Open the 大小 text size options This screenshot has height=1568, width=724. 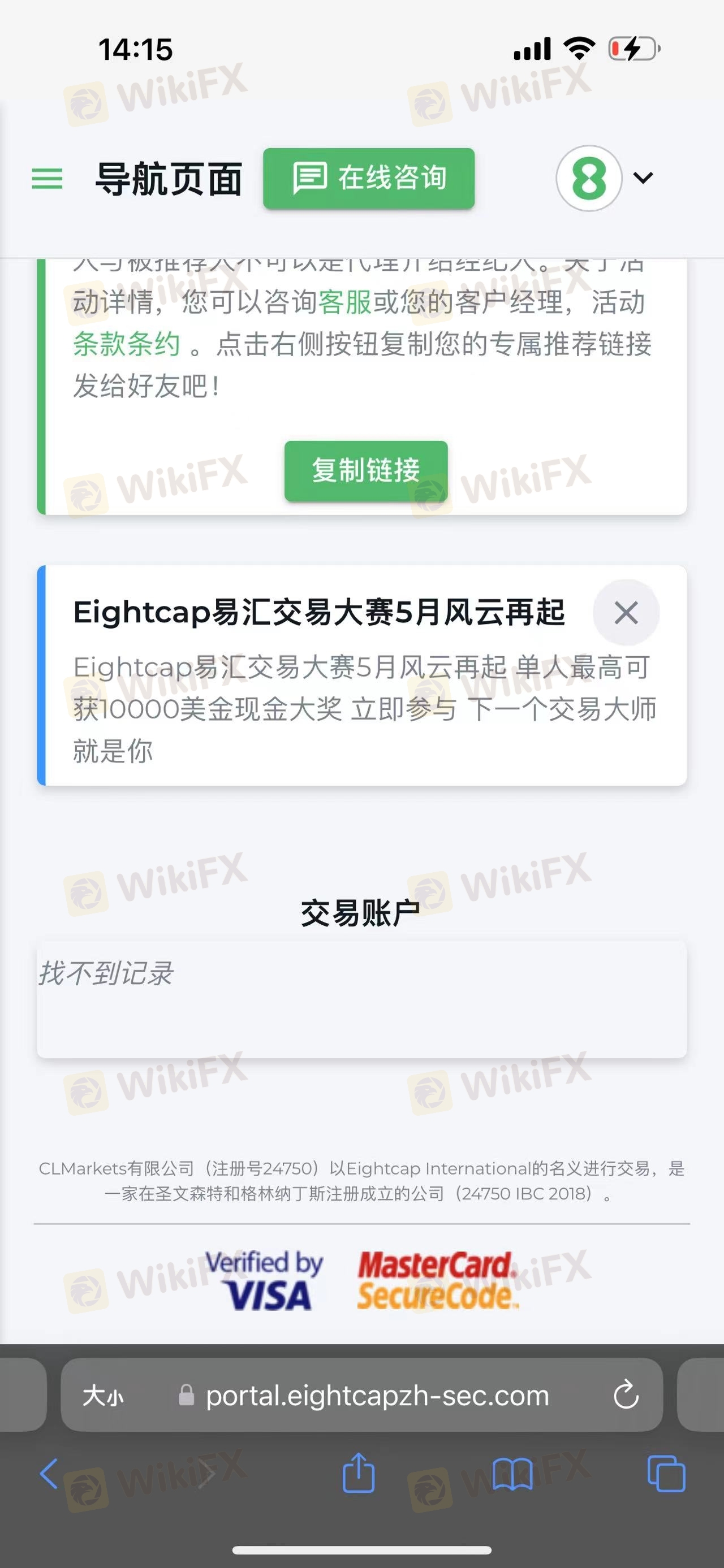(103, 1395)
